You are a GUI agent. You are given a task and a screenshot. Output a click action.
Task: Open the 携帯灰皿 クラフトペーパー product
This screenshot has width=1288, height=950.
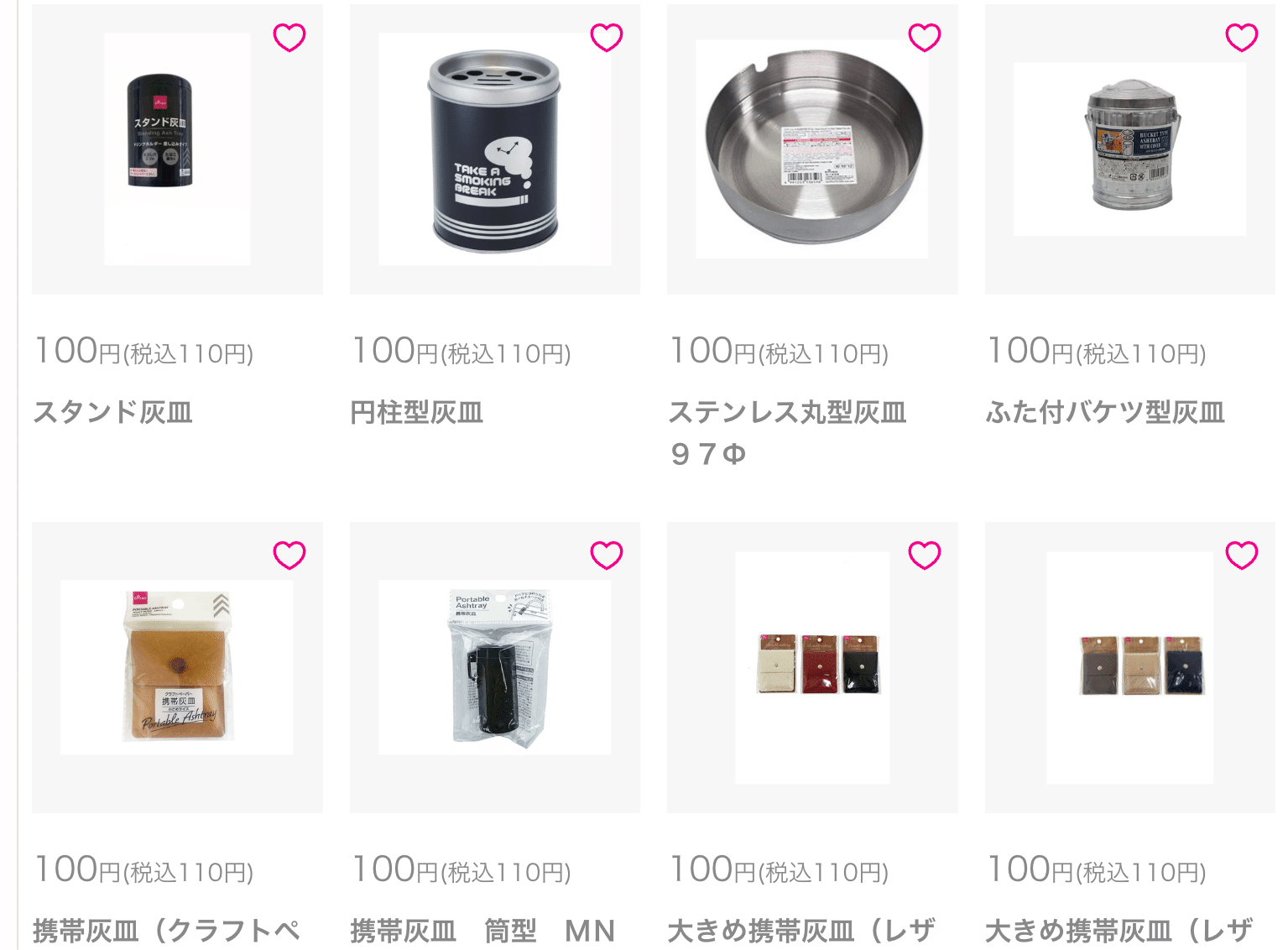[177, 667]
